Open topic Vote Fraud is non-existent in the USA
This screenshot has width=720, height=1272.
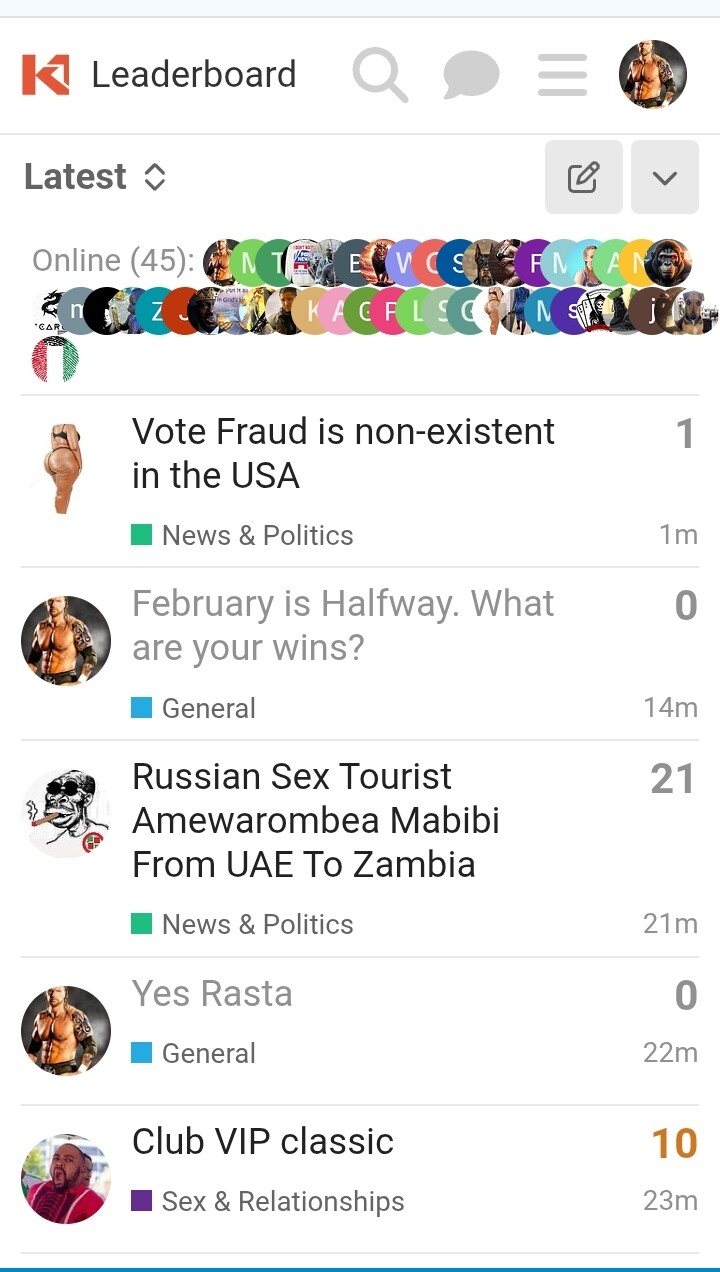(x=343, y=453)
